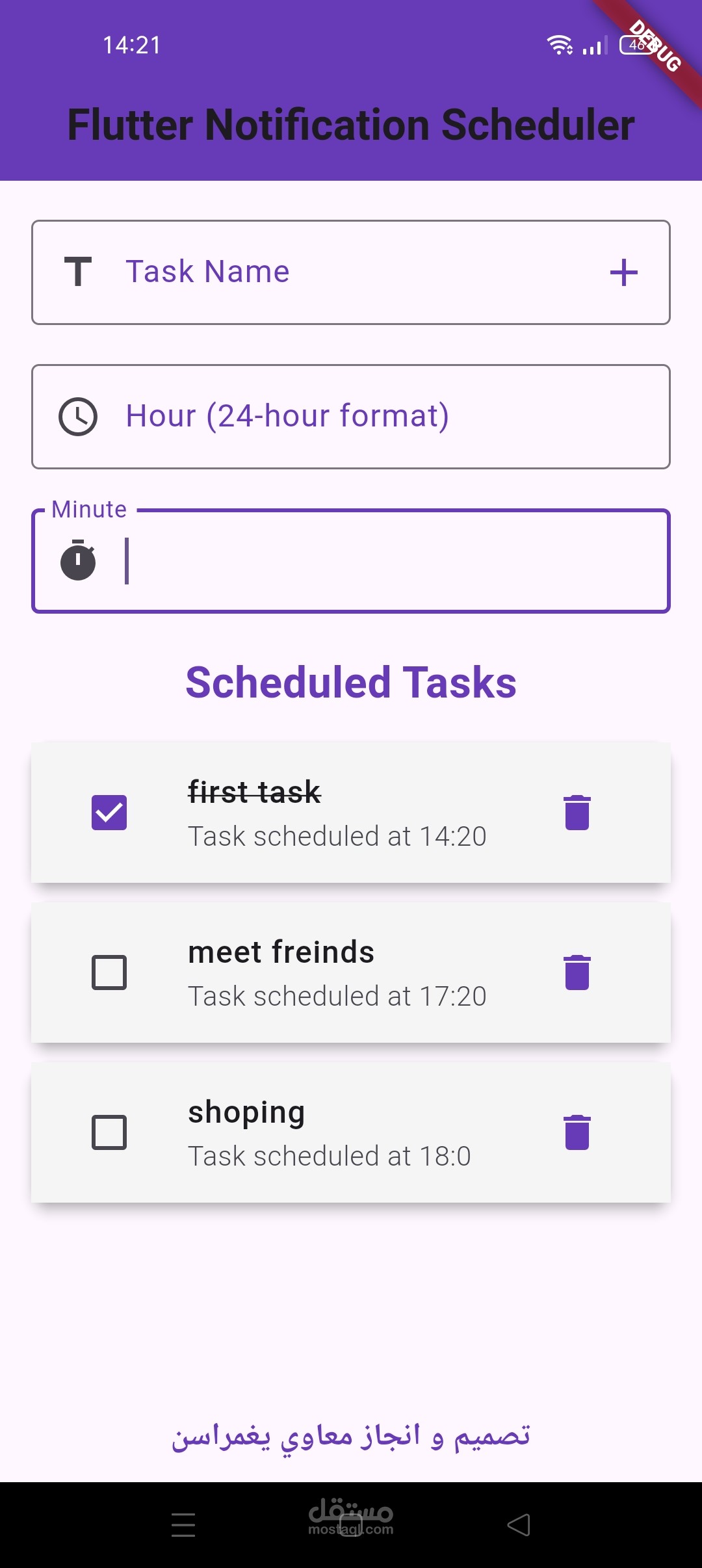Tap the plus icon to add task

pos(623,272)
